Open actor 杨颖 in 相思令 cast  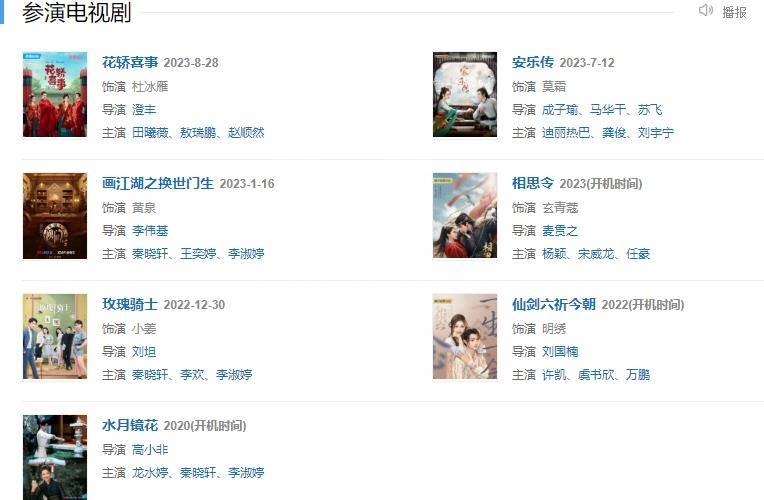[x=554, y=254]
